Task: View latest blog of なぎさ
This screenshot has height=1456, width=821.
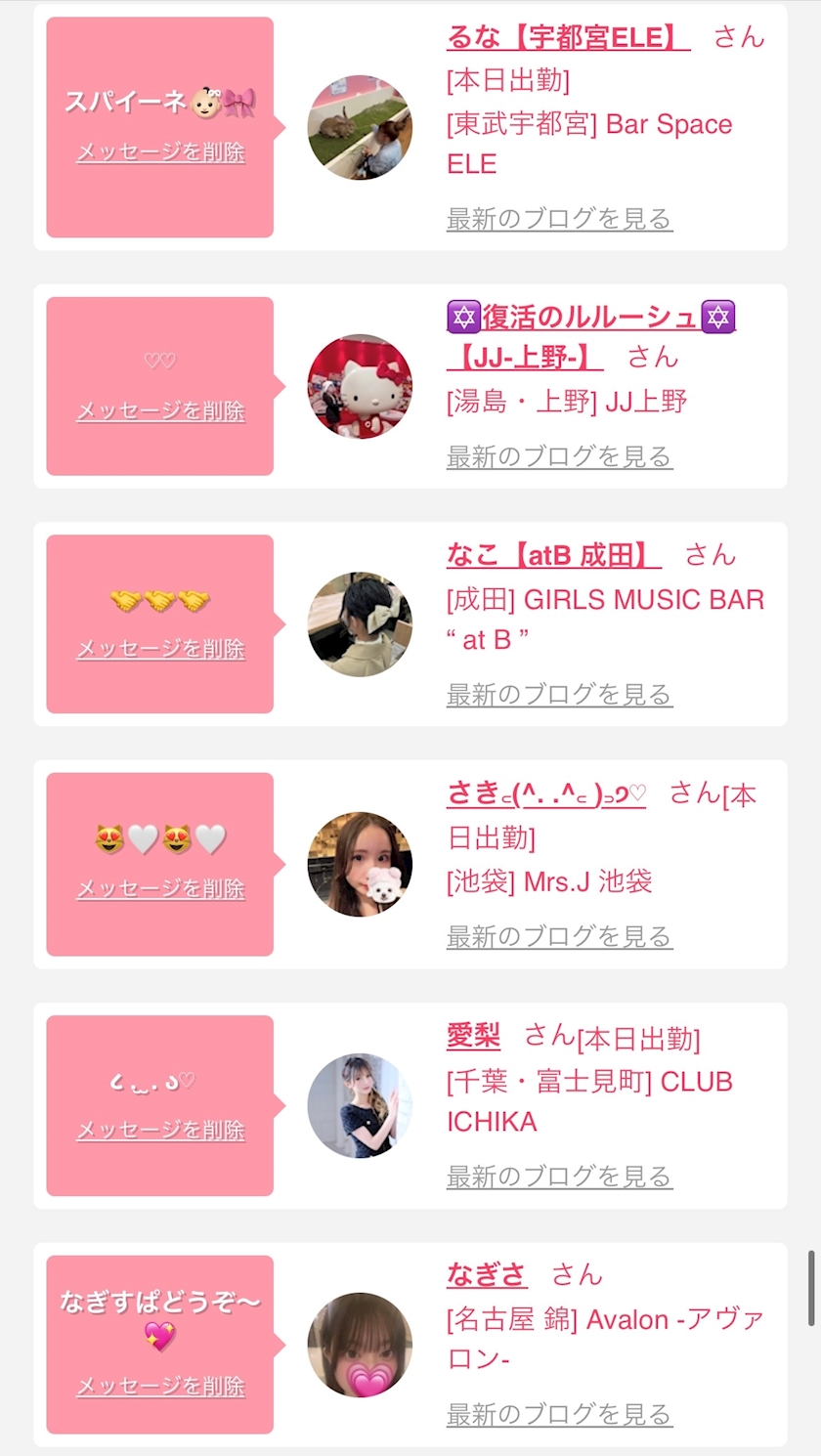Action: click(x=559, y=1414)
